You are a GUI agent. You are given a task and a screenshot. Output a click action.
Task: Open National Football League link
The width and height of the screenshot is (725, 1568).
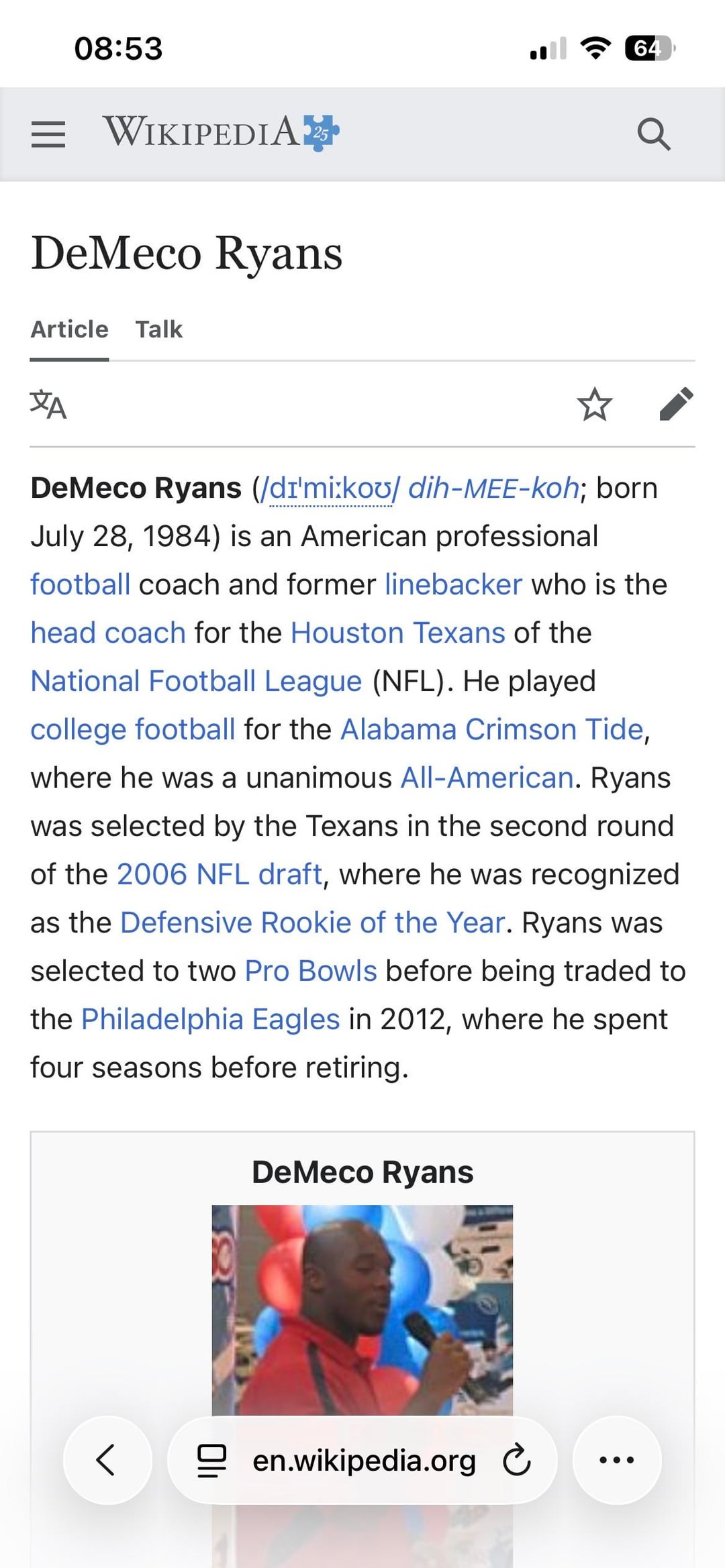(196, 681)
